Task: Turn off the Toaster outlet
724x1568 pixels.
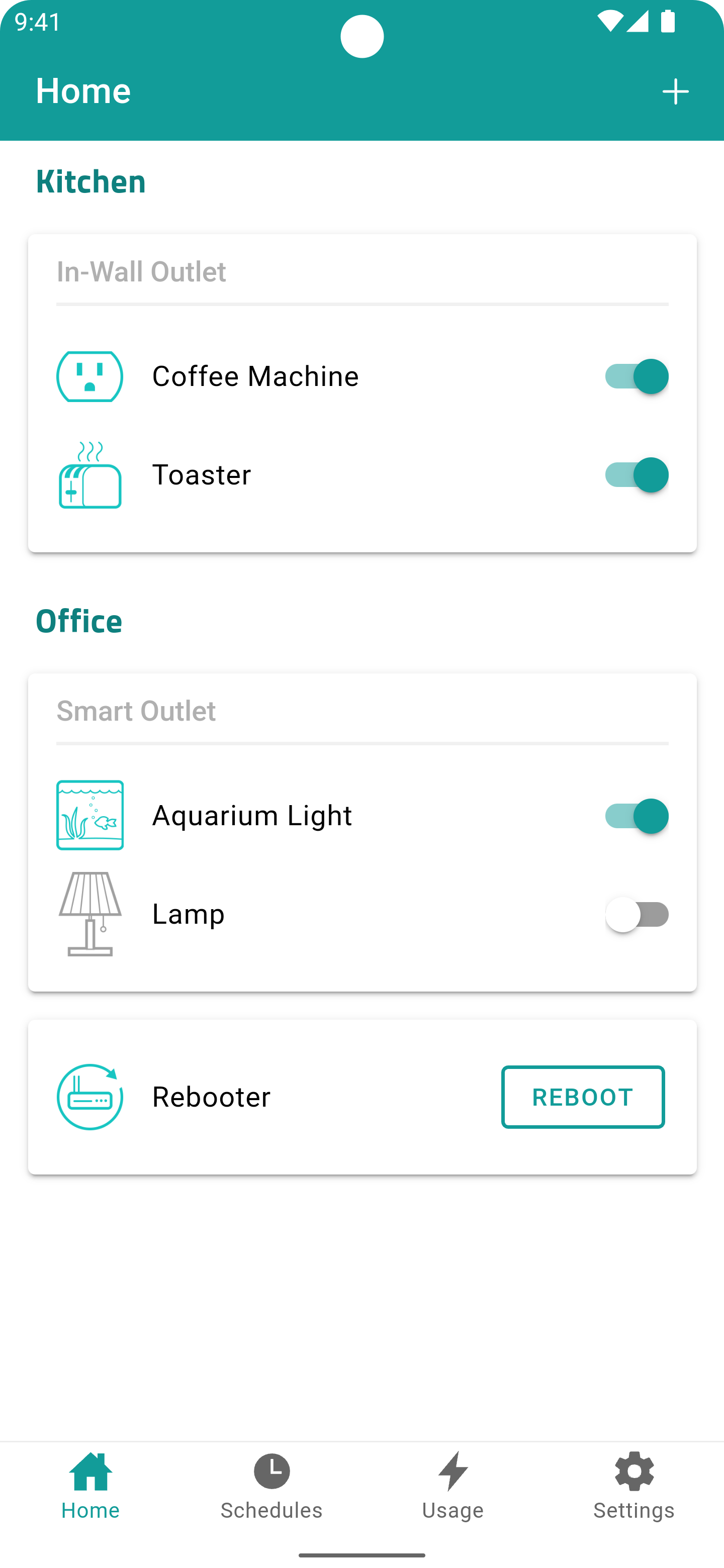Action: [637, 475]
